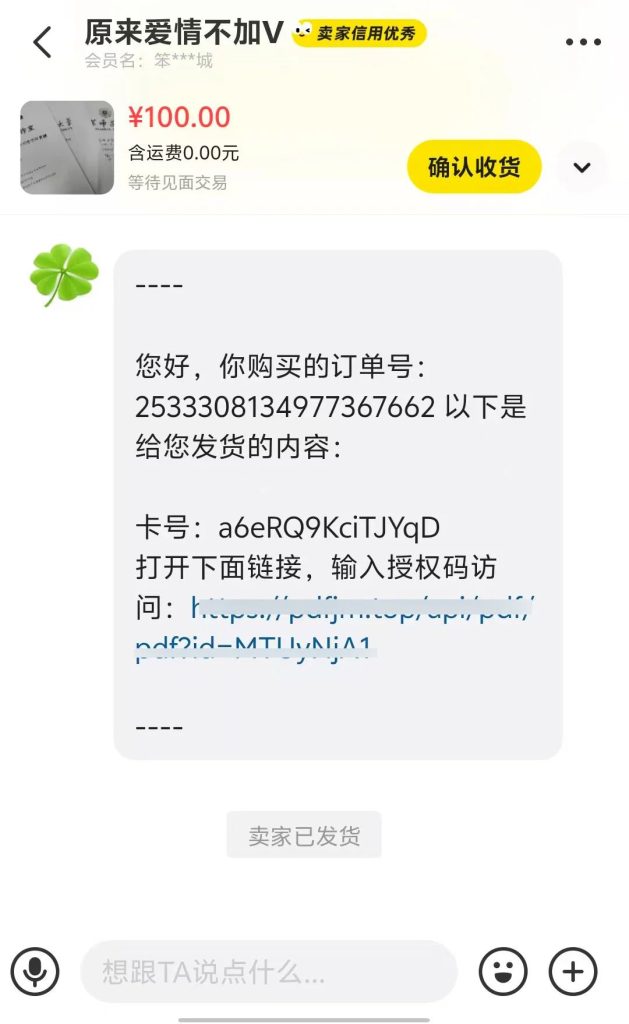Open the ¥100.00 item thumbnail
The height and width of the screenshot is (1024, 629).
pyautogui.click(x=67, y=147)
